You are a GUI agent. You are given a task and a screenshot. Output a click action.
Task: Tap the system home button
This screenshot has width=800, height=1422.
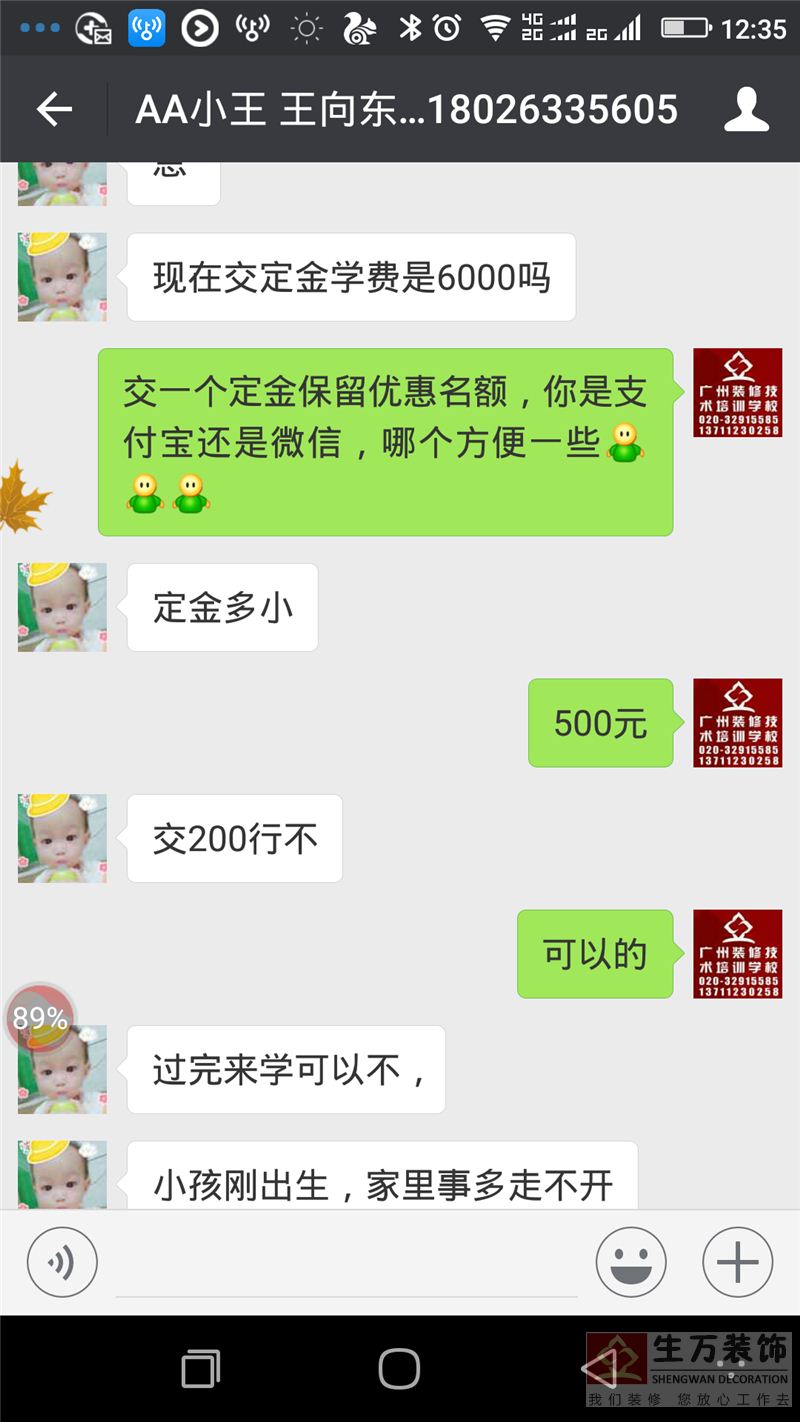click(x=399, y=1368)
